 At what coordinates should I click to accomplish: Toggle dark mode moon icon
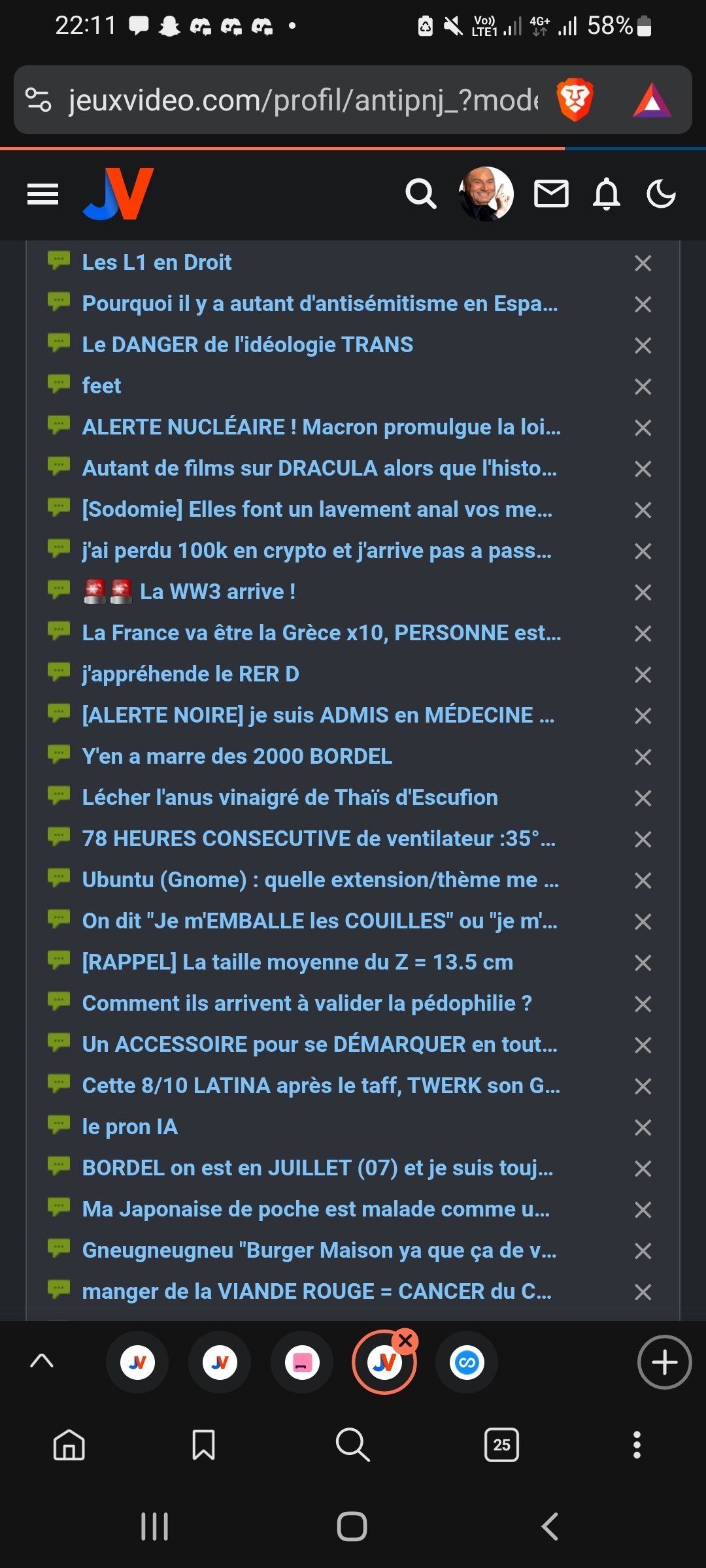[x=661, y=194]
